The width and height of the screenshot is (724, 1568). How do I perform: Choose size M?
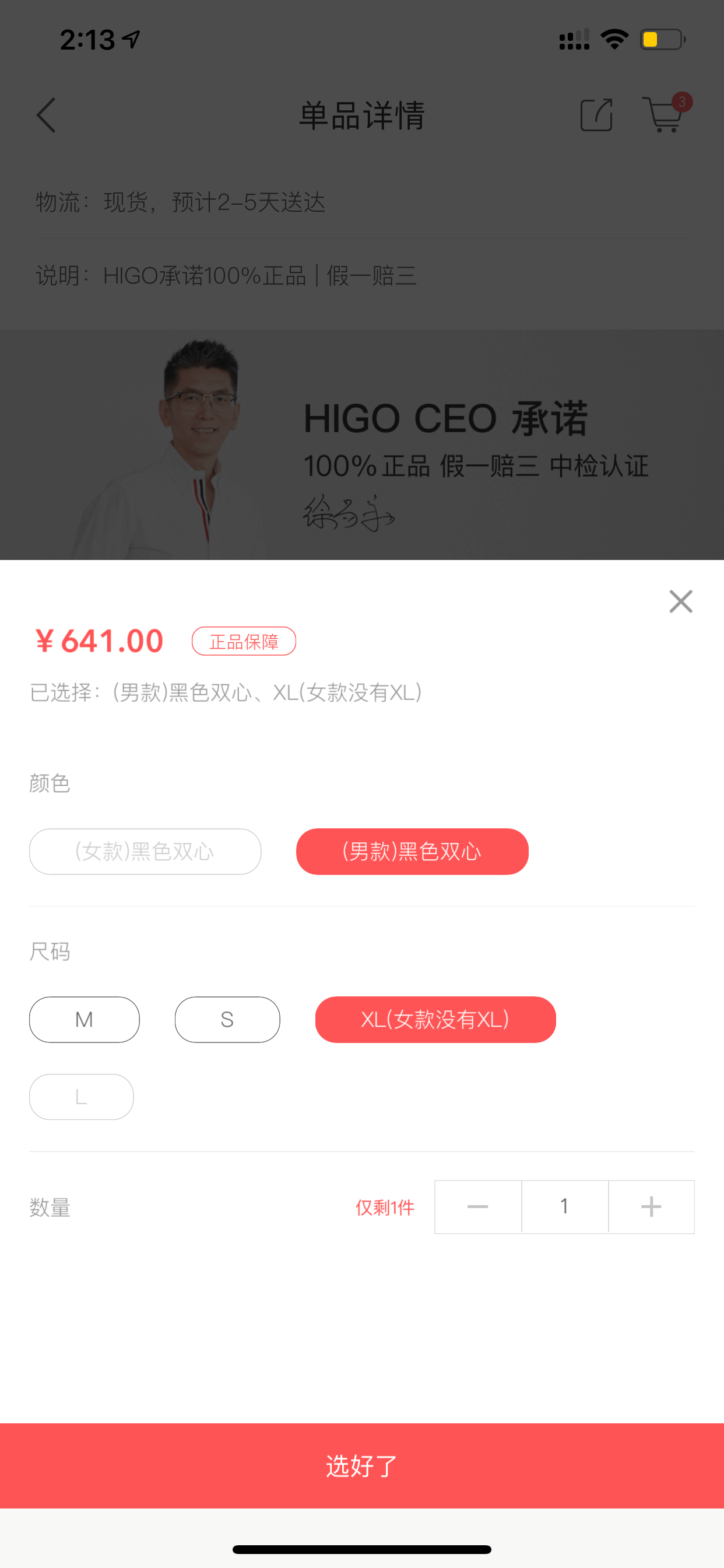pos(84,1019)
